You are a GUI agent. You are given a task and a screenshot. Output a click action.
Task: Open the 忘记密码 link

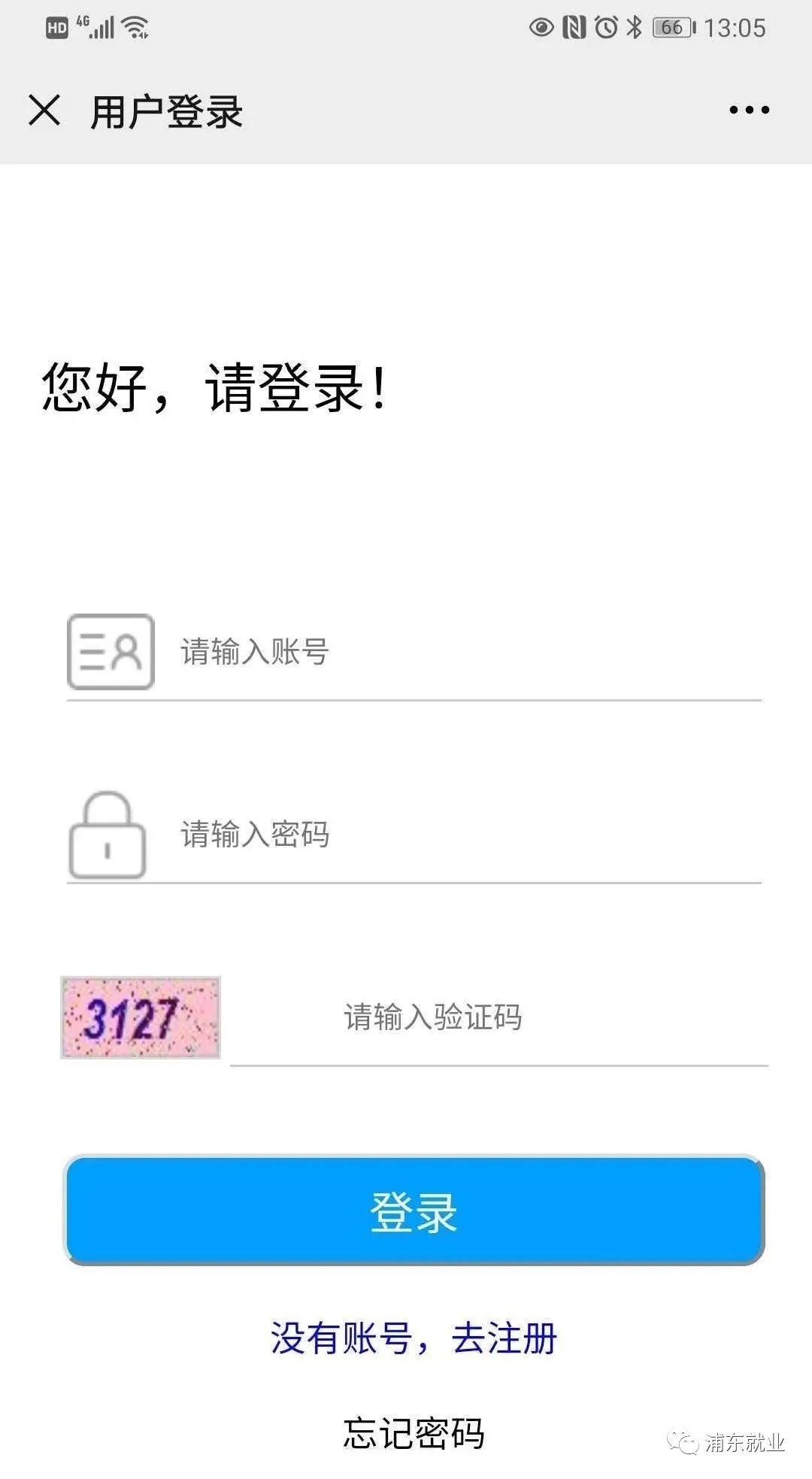point(414,1432)
